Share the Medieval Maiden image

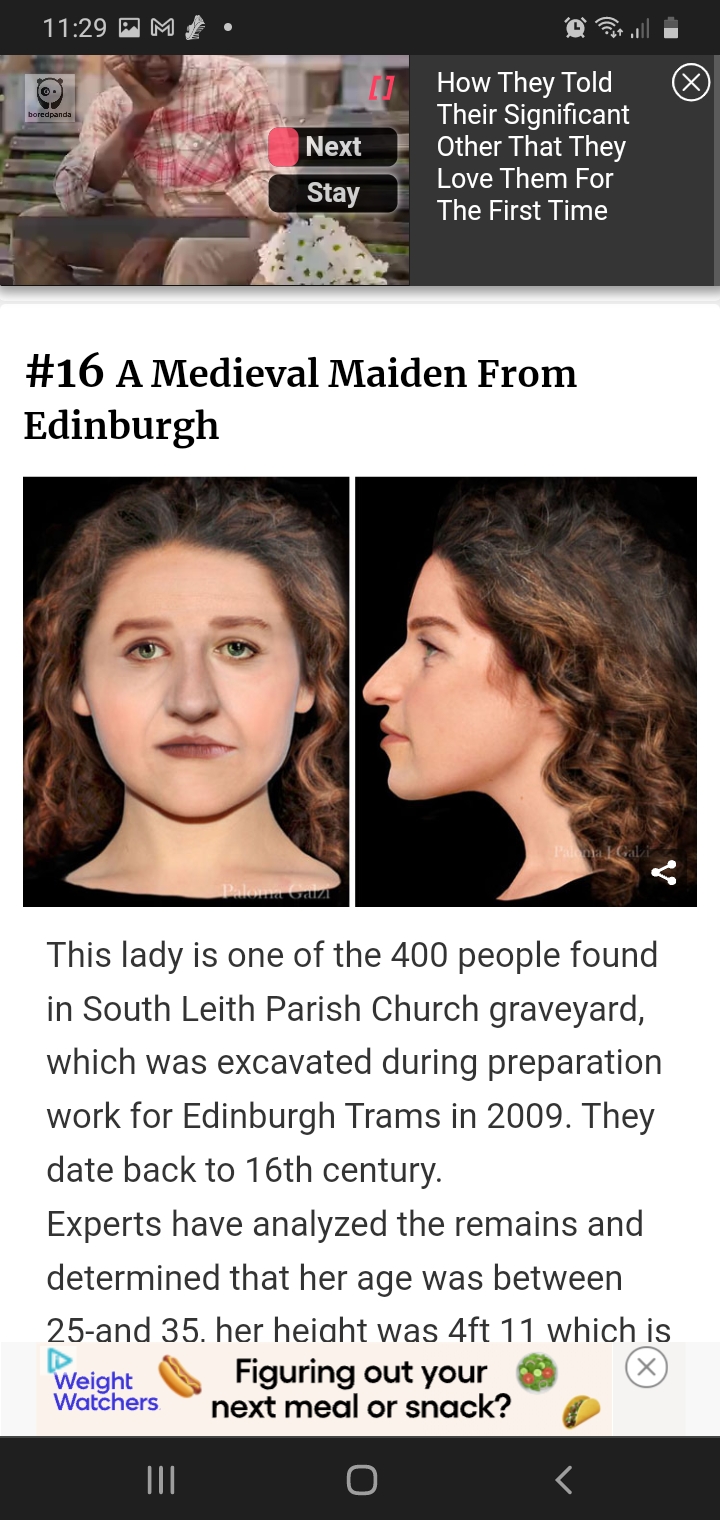[x=663, y=873]
